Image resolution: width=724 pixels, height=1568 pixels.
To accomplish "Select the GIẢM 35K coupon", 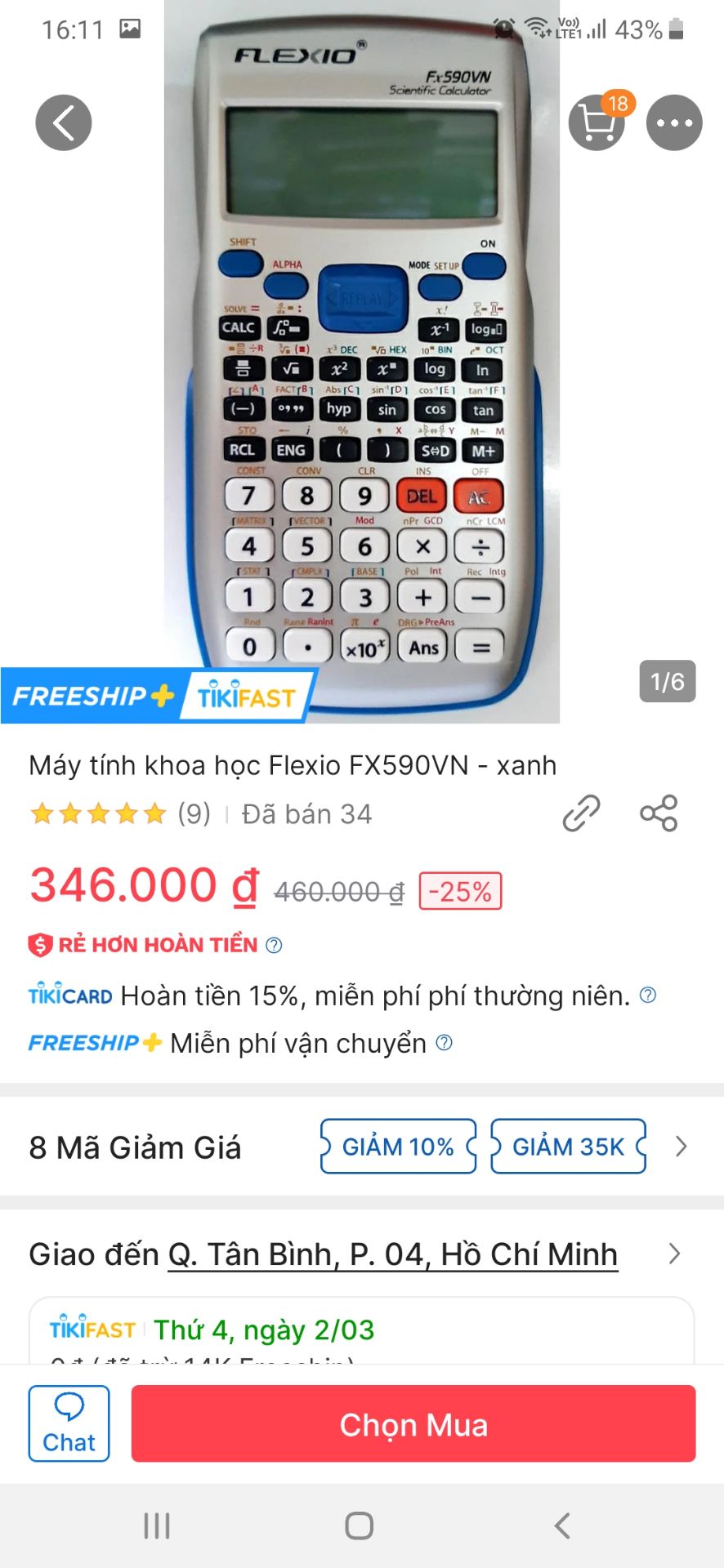I will pos(568,1147).
